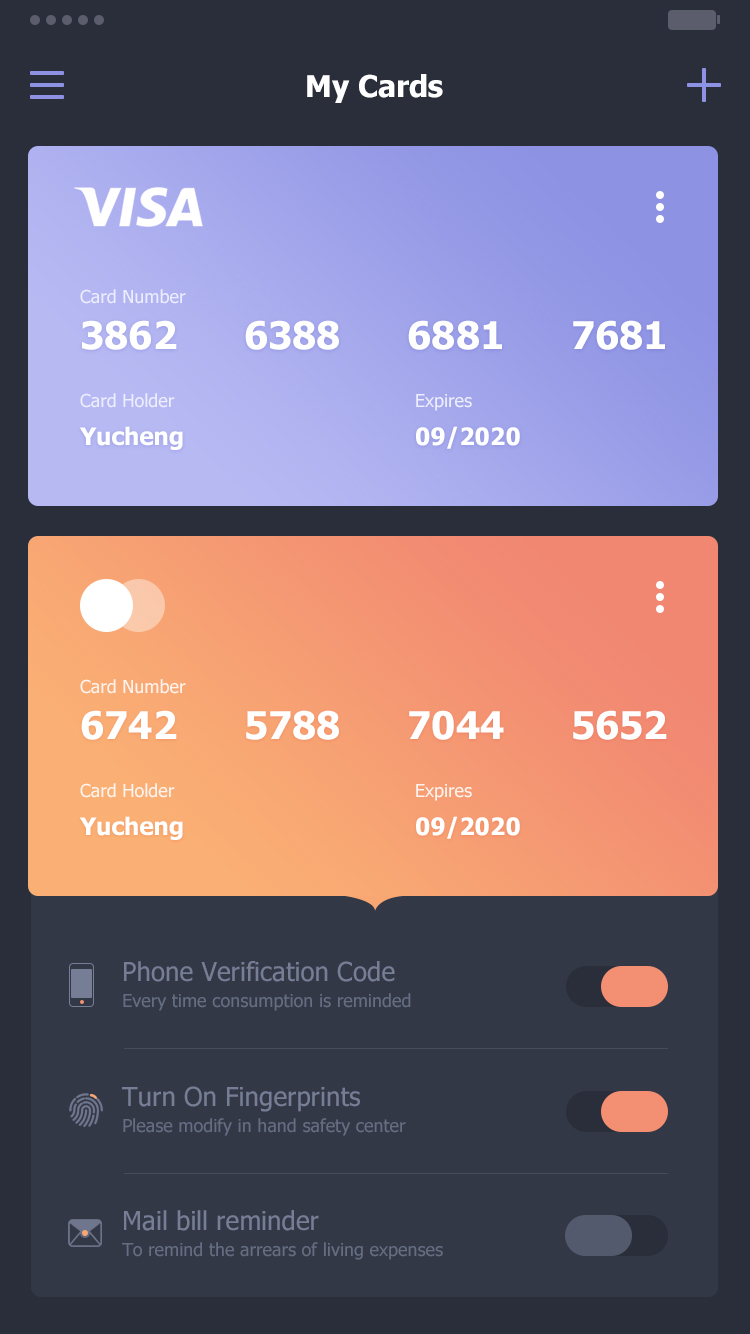Open the orange card's three-dot menu
The width and height of the screenshot is (750, 1334).
click(660, 597)
